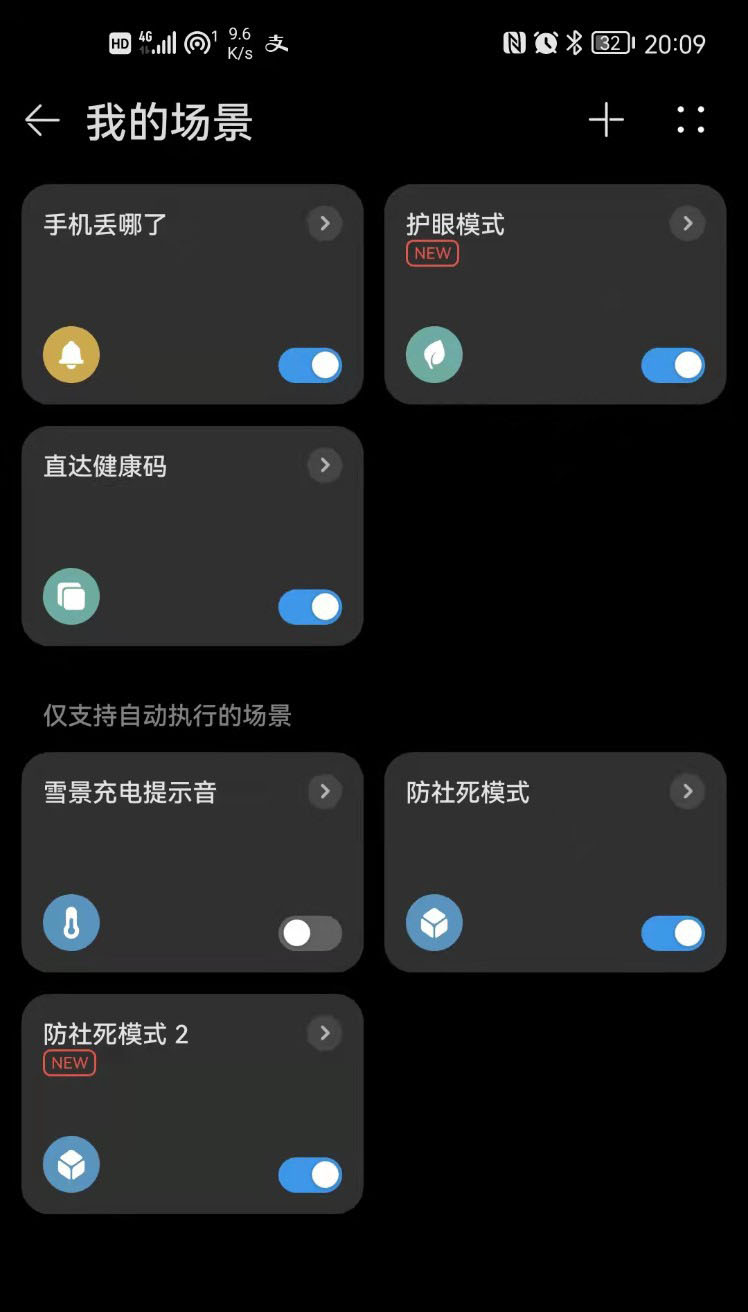Run 直达健康码 via its round icon
The width and height of the screenshot is (748, 1312).
point(71,596)
